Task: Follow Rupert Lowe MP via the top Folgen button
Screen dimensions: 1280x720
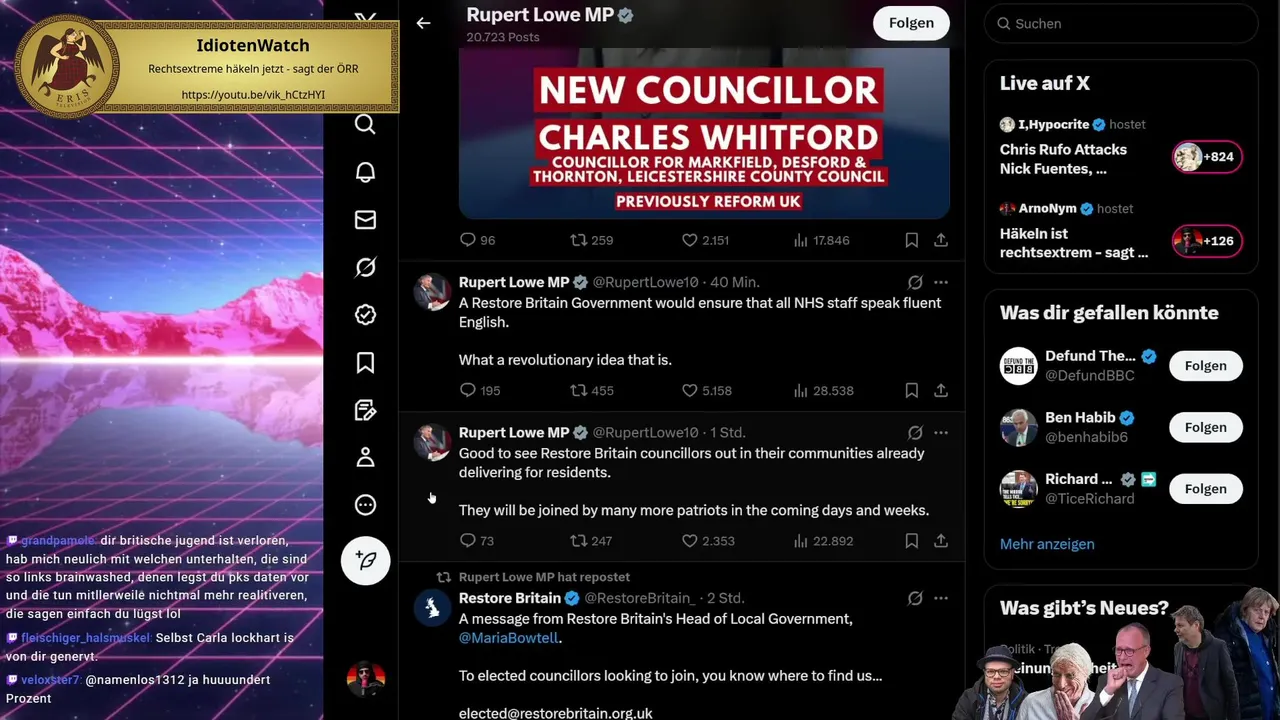Action: 910,23
